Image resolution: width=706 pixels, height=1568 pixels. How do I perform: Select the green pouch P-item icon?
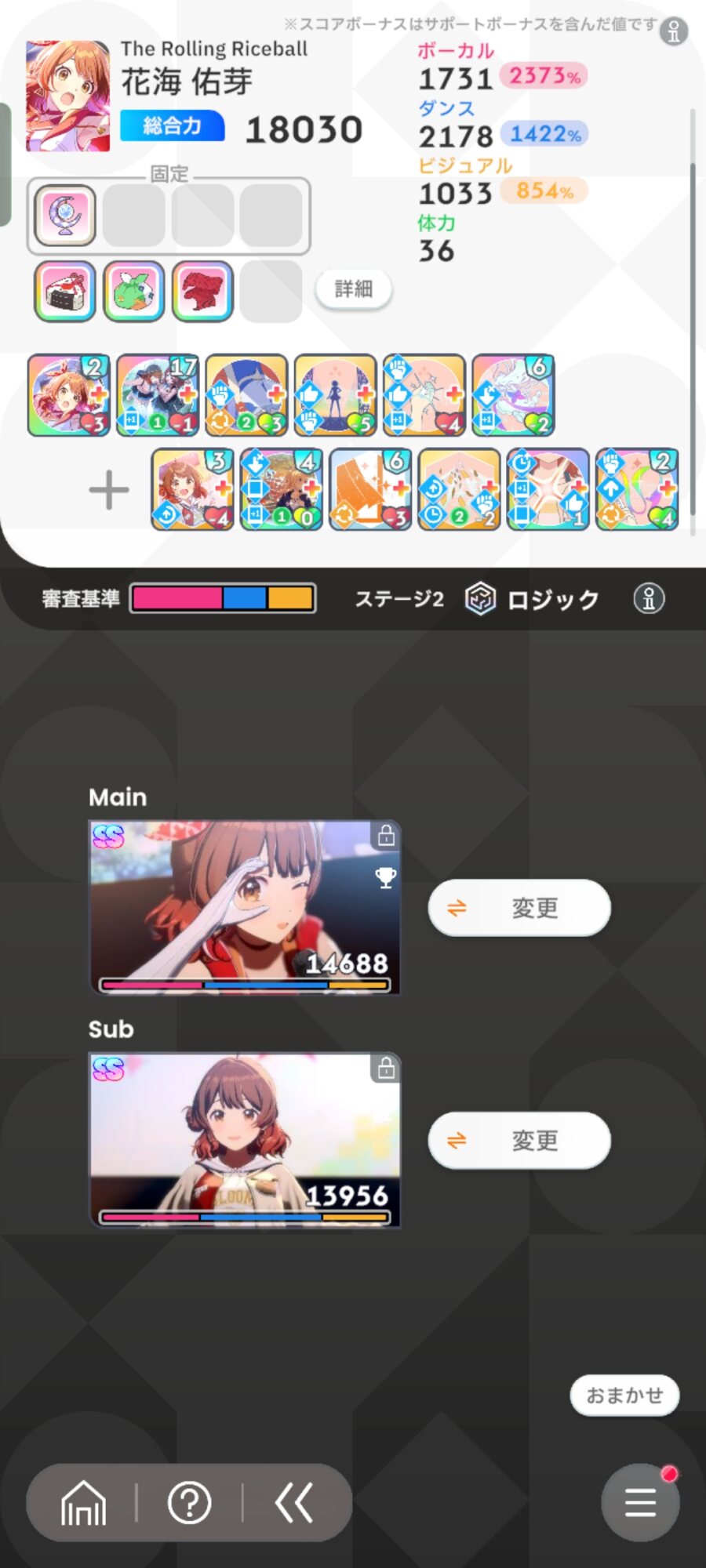134,292
